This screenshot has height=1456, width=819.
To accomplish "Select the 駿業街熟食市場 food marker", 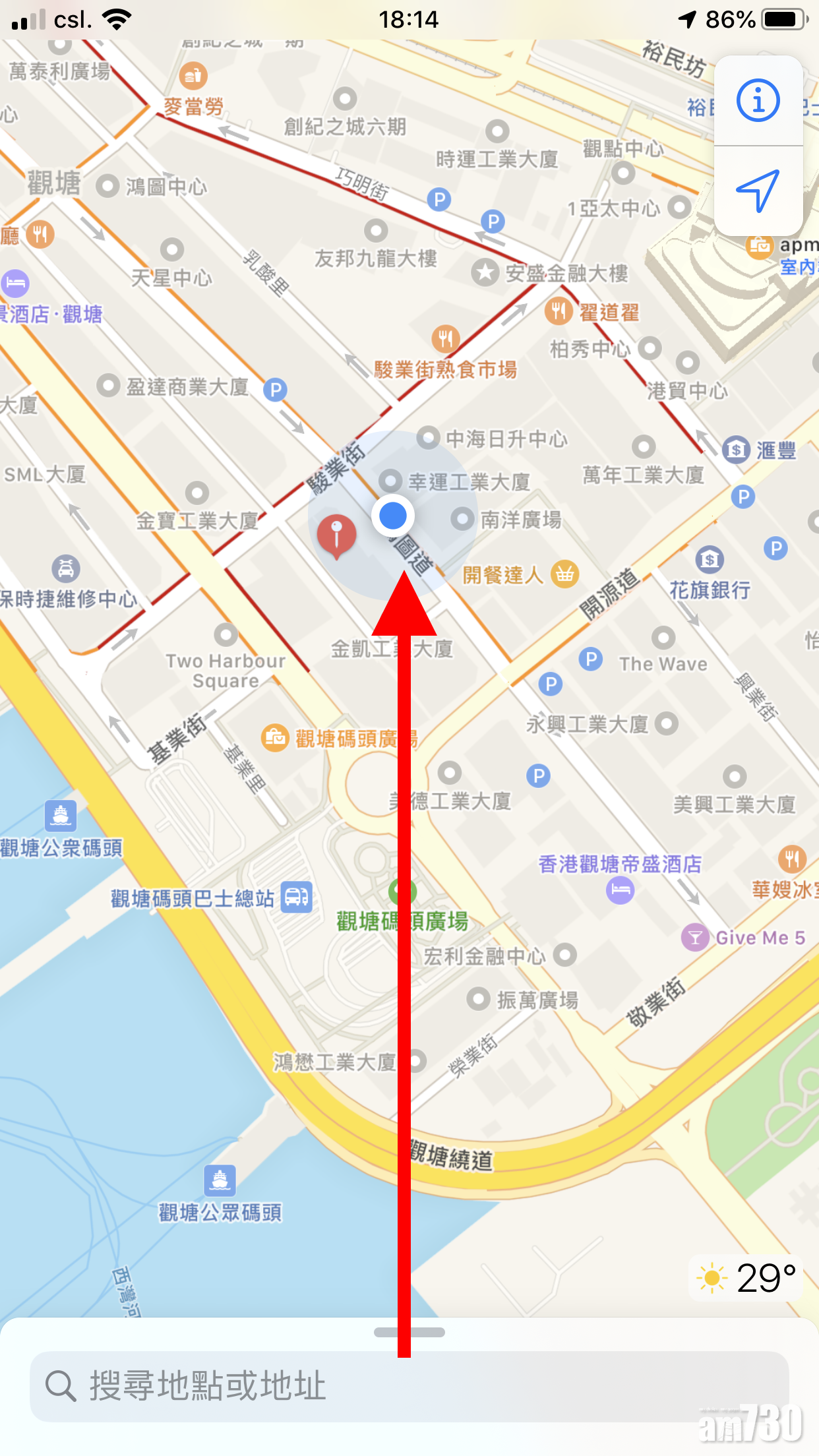I will click(x=446, y=339).
